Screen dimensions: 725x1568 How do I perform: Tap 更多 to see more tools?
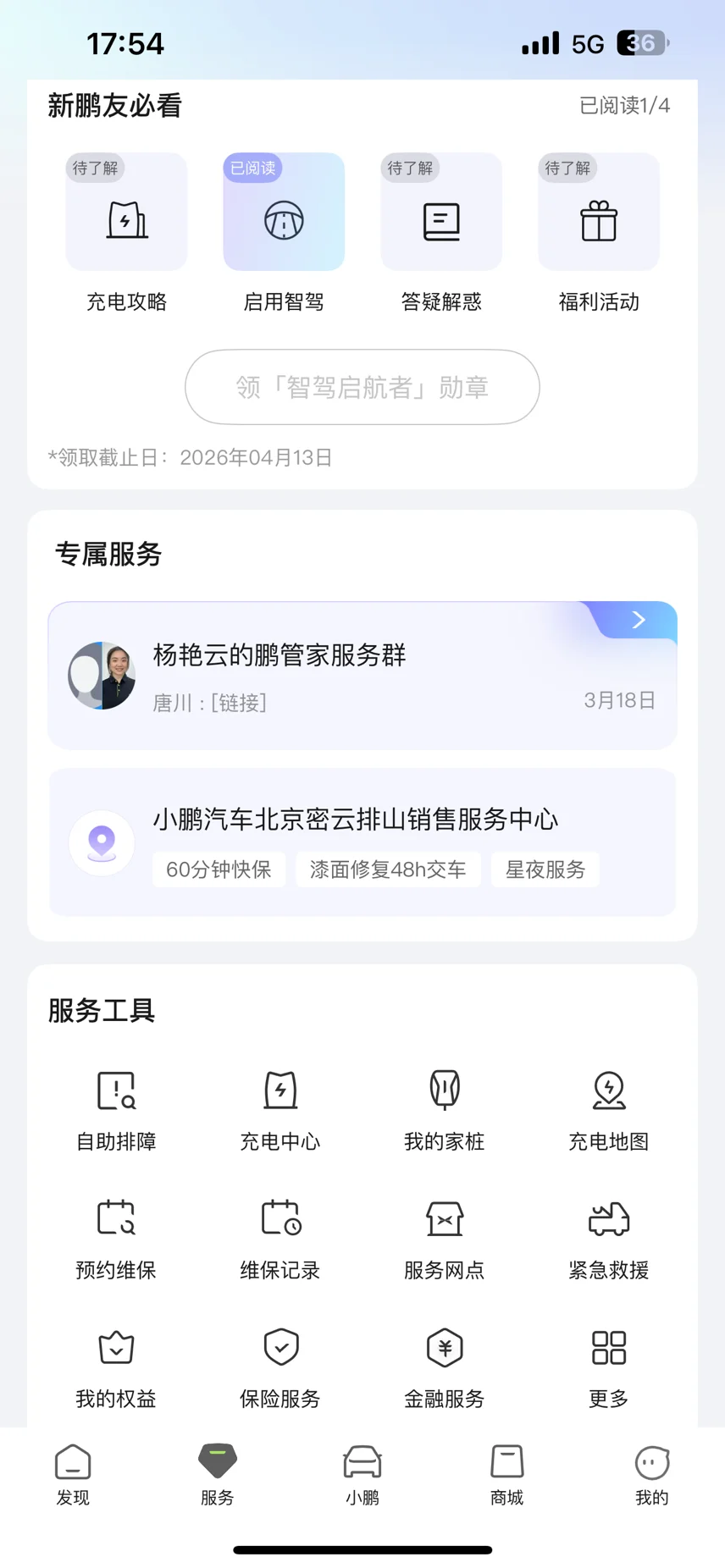point(609,1366)
